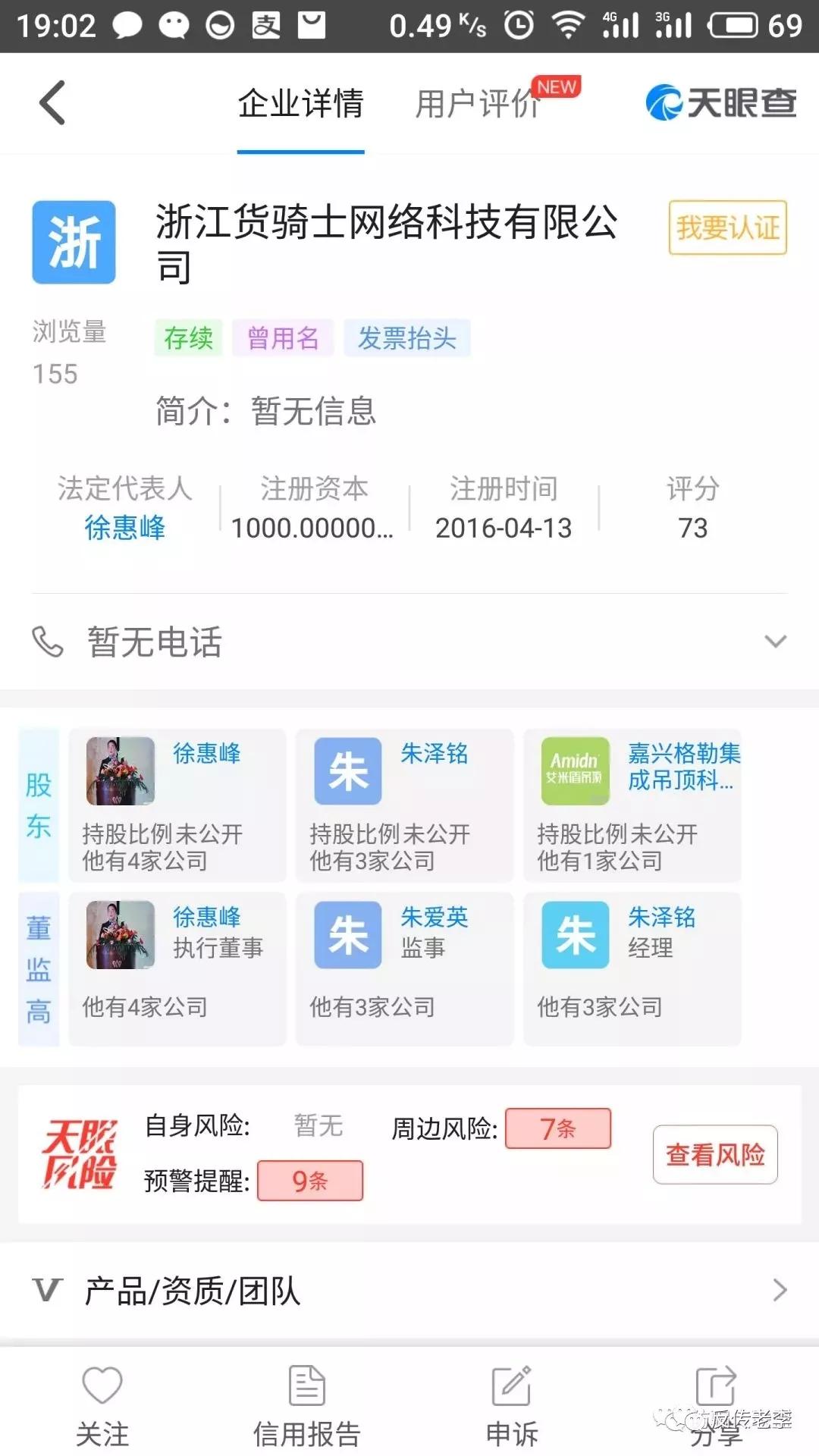Screen dimensions: 819x1456
Task: Open legal representative 徐惠峰 link
Action: point(124,527)
